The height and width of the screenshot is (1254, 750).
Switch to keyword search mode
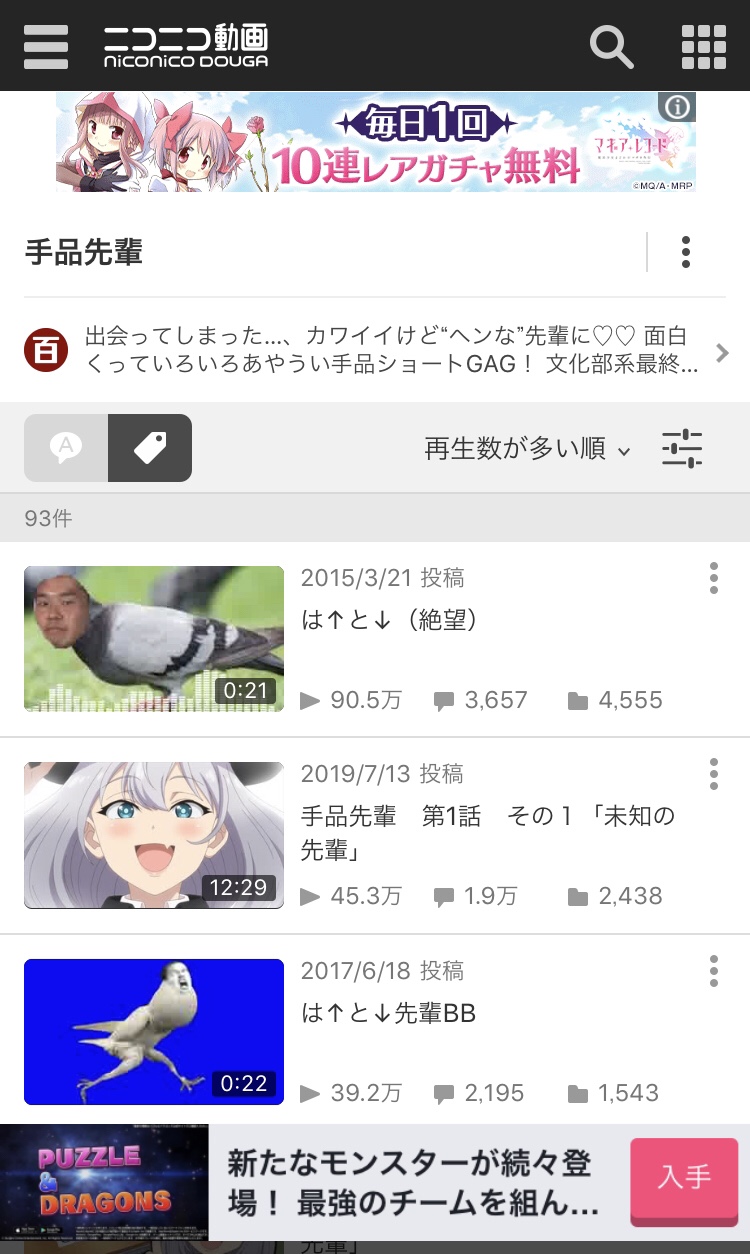coord(67,448)
